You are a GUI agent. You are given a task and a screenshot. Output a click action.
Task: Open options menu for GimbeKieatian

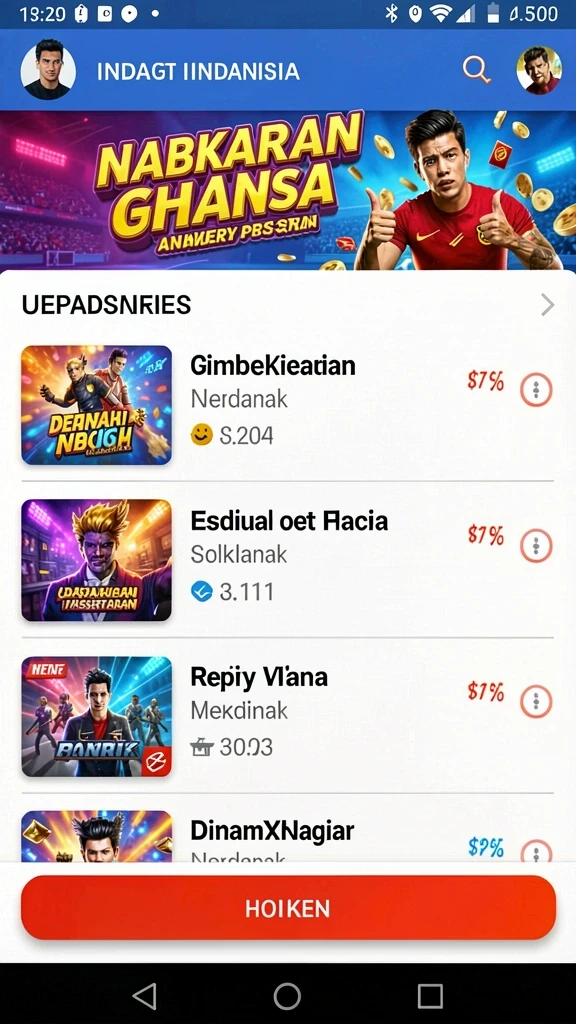pyautogui.click(x=536, y=391)
